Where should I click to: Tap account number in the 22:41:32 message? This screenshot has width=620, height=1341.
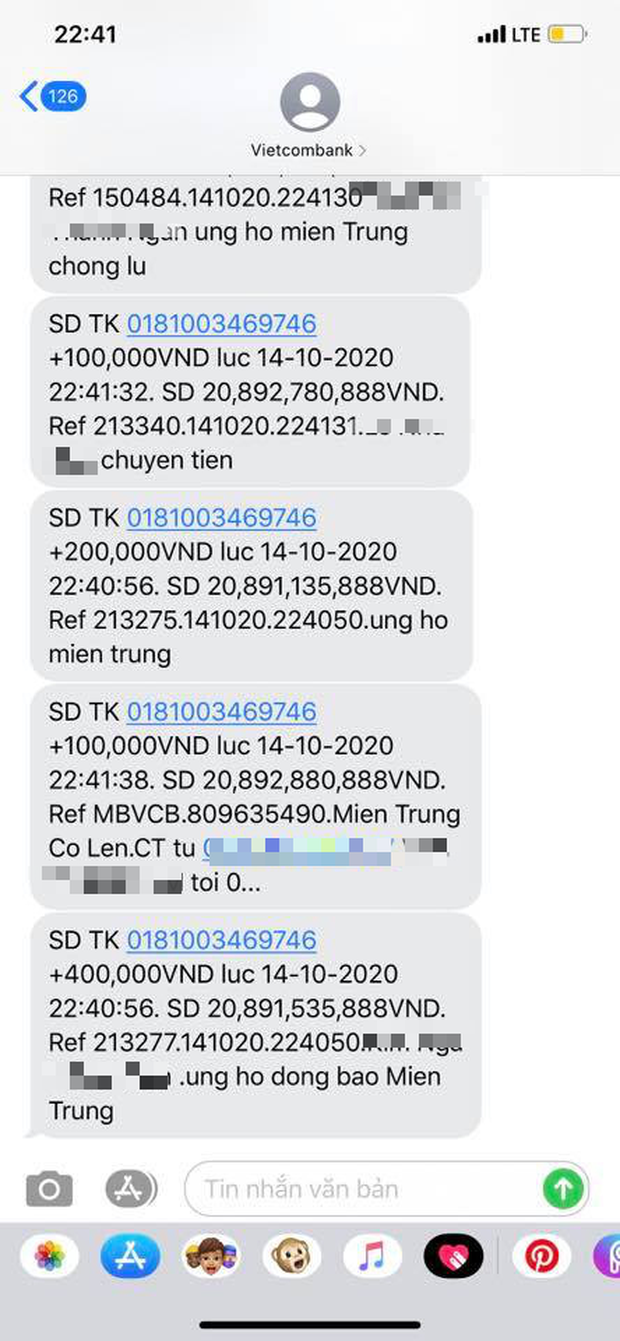[x=221, y=324]
